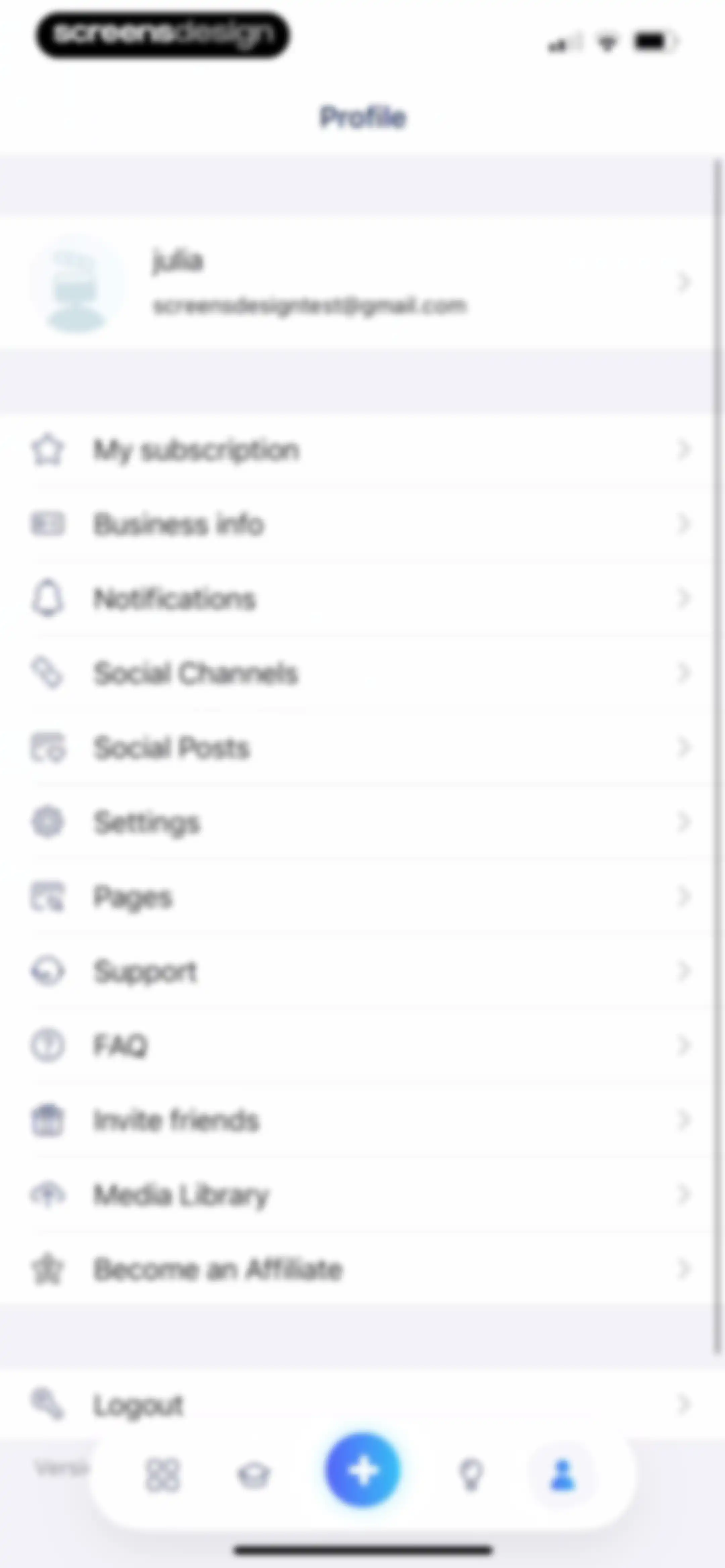Open Media Library
Image resolution: width=725 pixels, height=1568 pixels.
[x=359, y=1195]
